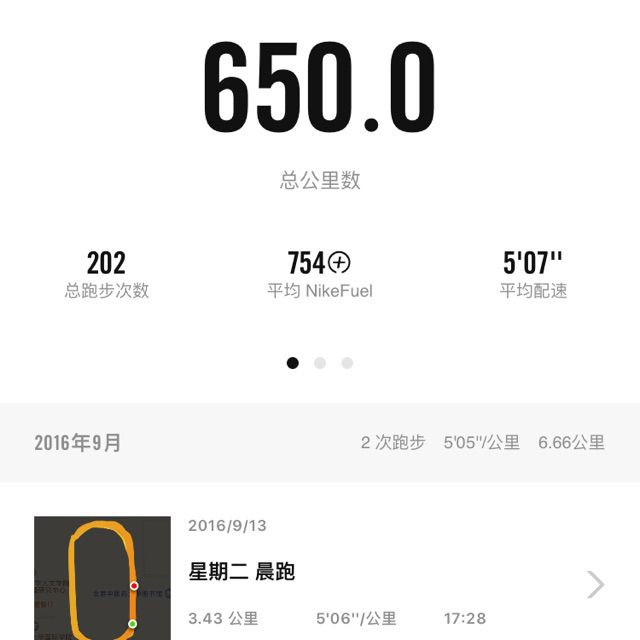Open the 星期二 晨跑 run entry
640x640 pixels.
(x=242, y=572)
